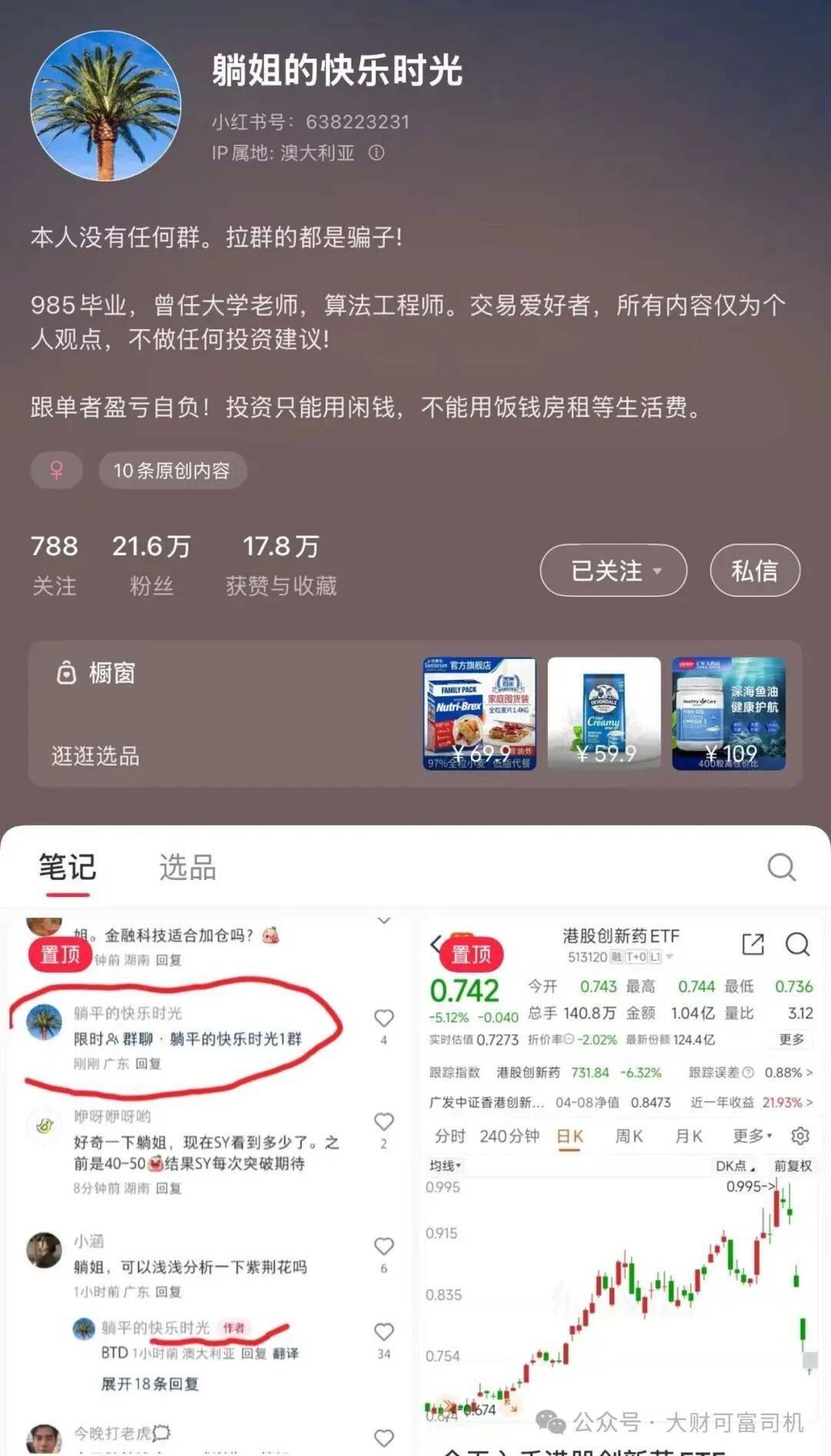
Task: Open the Nutri-Brex product priced ¥69.9
Action: (x=479, y=714)
